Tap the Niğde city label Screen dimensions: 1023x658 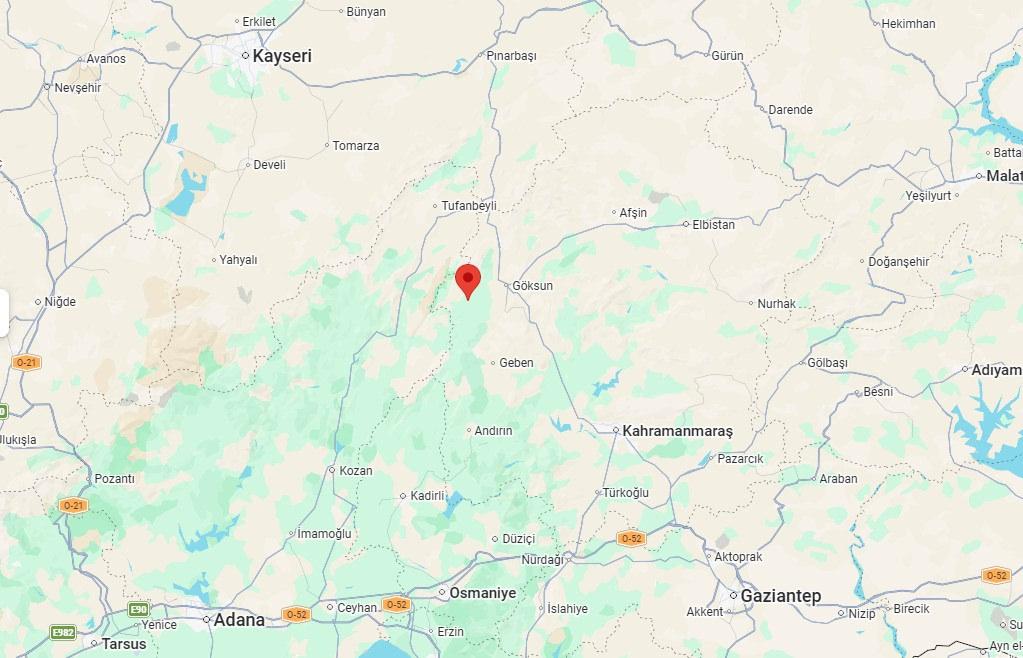(60, 301)
